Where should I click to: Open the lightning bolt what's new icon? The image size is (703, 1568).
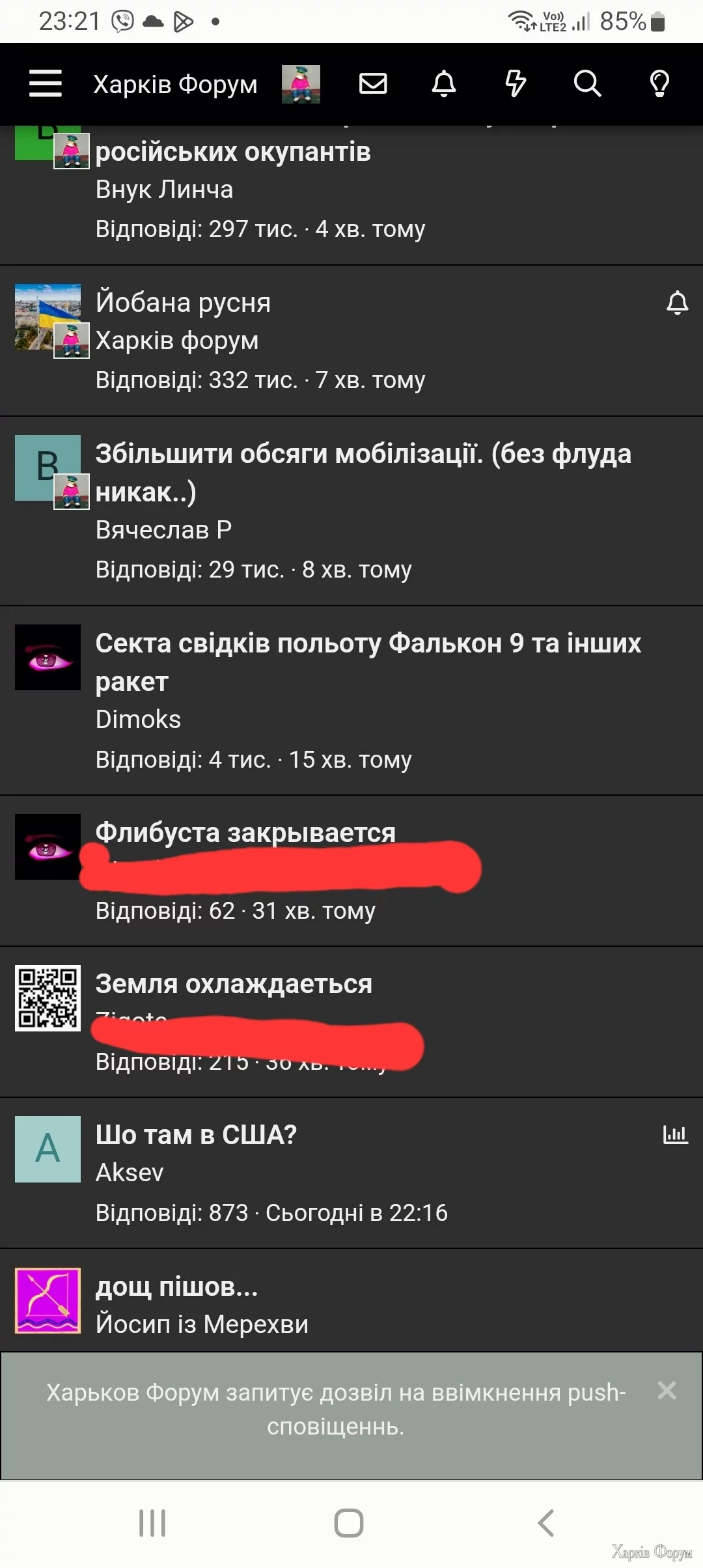[516, 83]
